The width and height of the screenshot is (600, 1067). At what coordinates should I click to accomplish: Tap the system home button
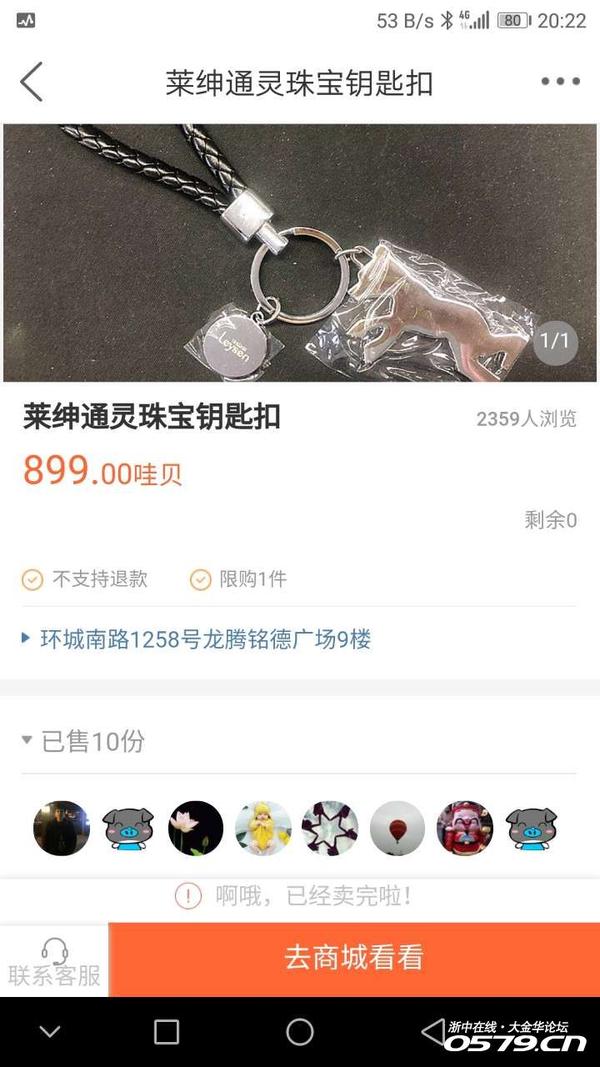[x=299, y=1032]
